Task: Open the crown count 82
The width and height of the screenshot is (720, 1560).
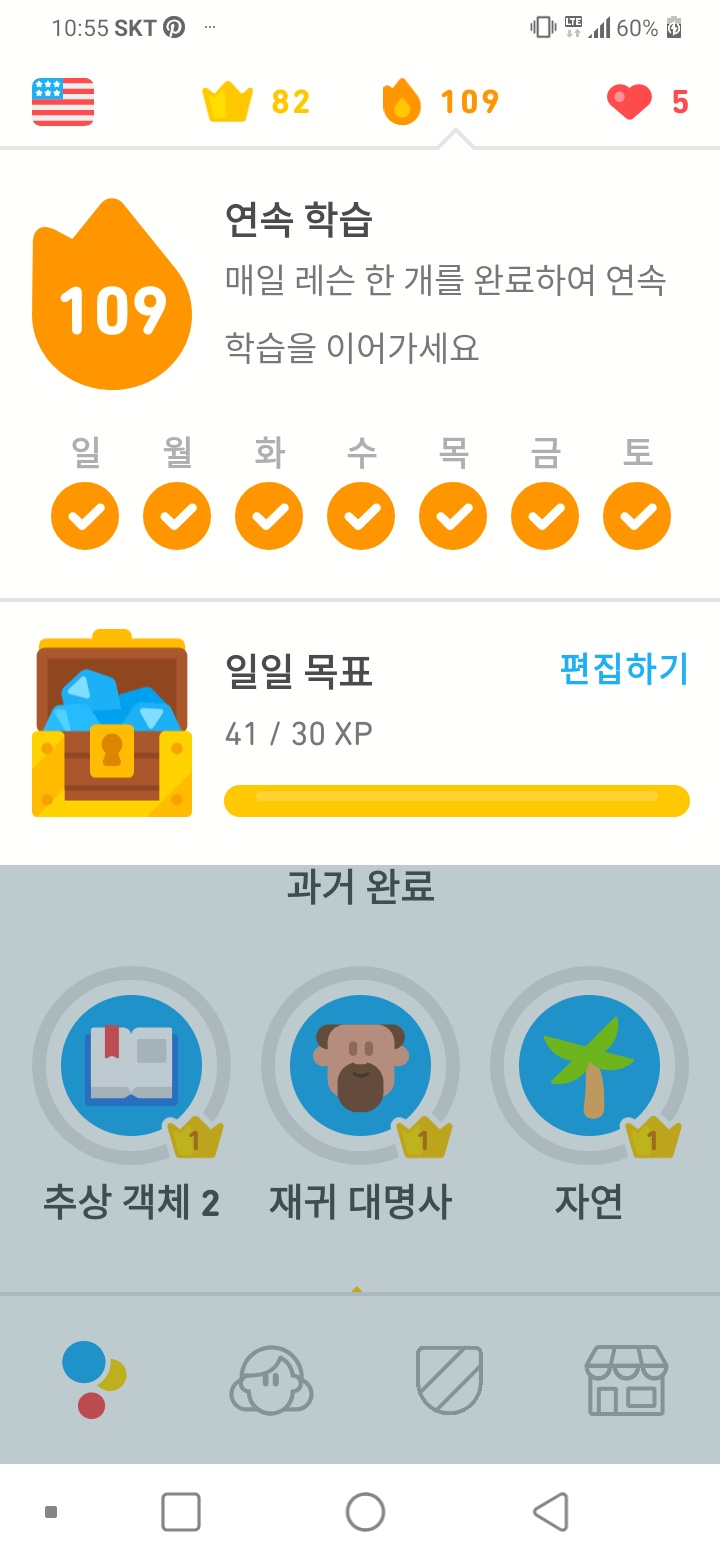Action: [256, 102]
